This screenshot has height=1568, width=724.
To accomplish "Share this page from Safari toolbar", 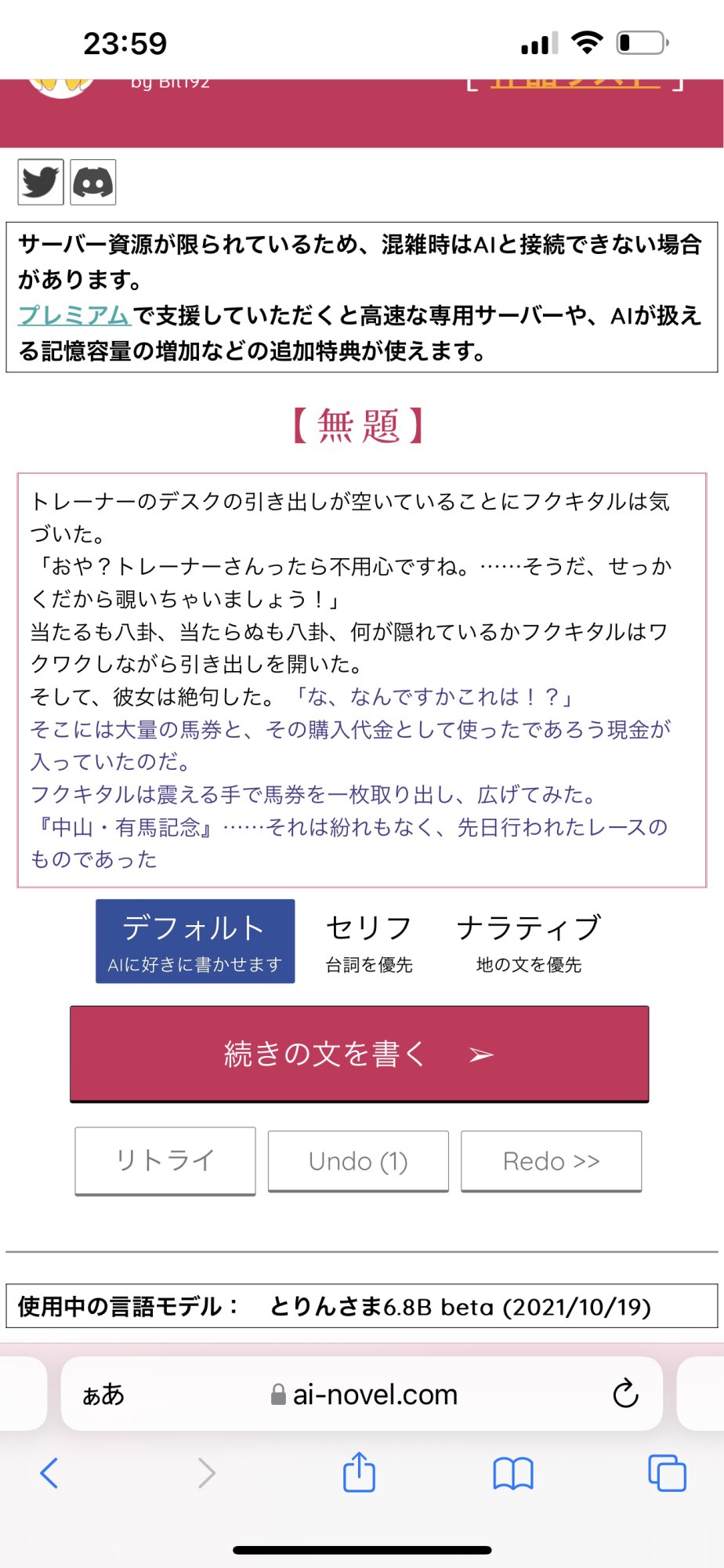I will [x=360, y=1472].
